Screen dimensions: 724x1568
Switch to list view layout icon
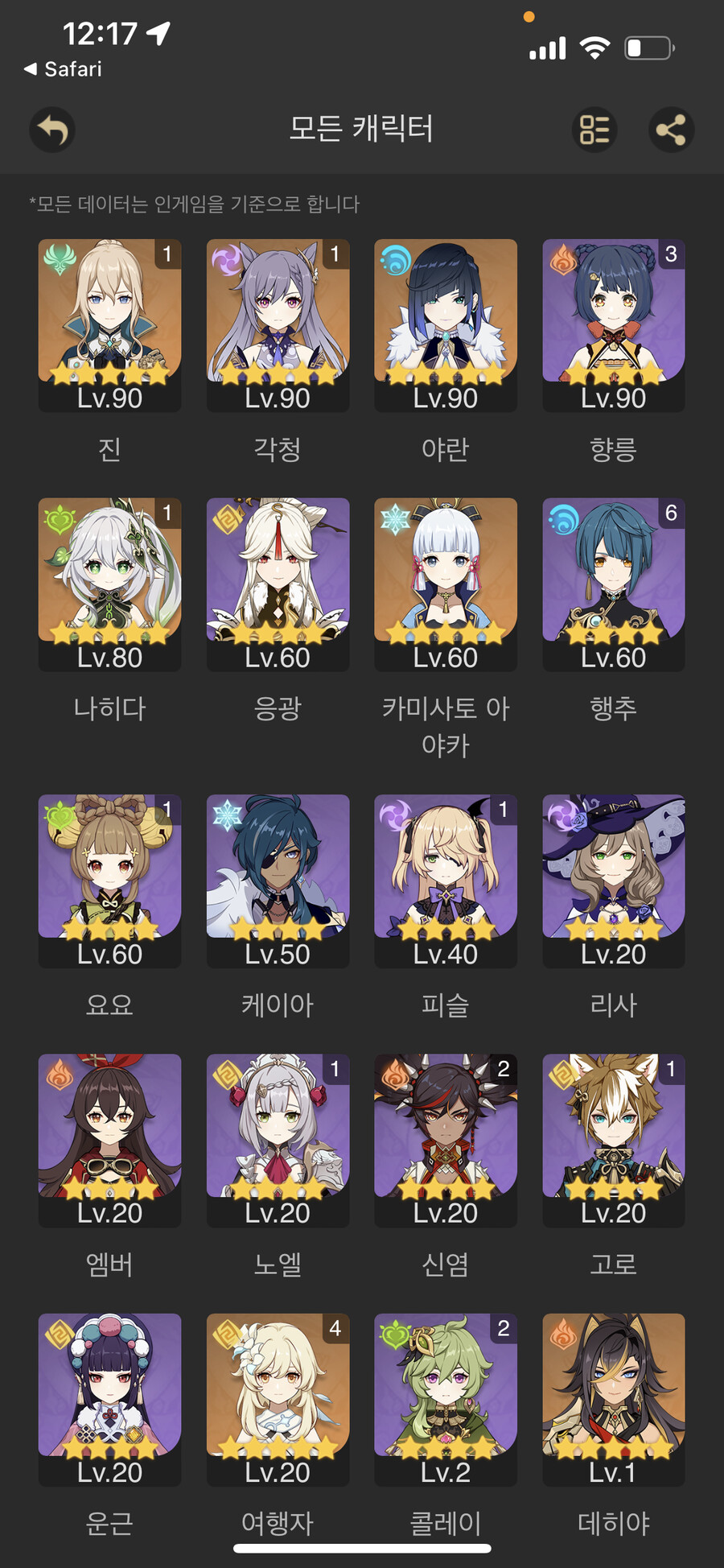click(x=593, y=130)
